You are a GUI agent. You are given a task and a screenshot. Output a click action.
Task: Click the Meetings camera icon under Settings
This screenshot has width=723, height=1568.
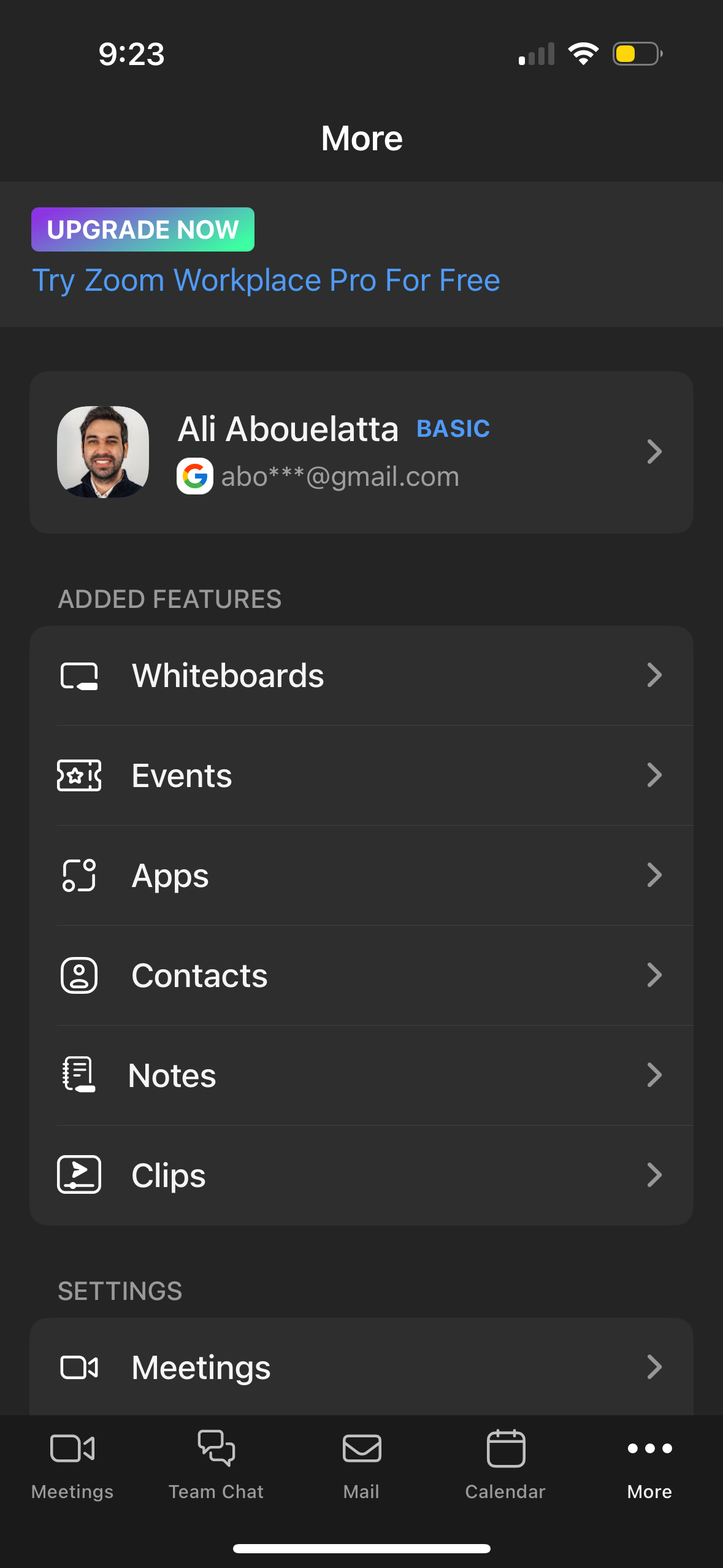click(78, 1367)
